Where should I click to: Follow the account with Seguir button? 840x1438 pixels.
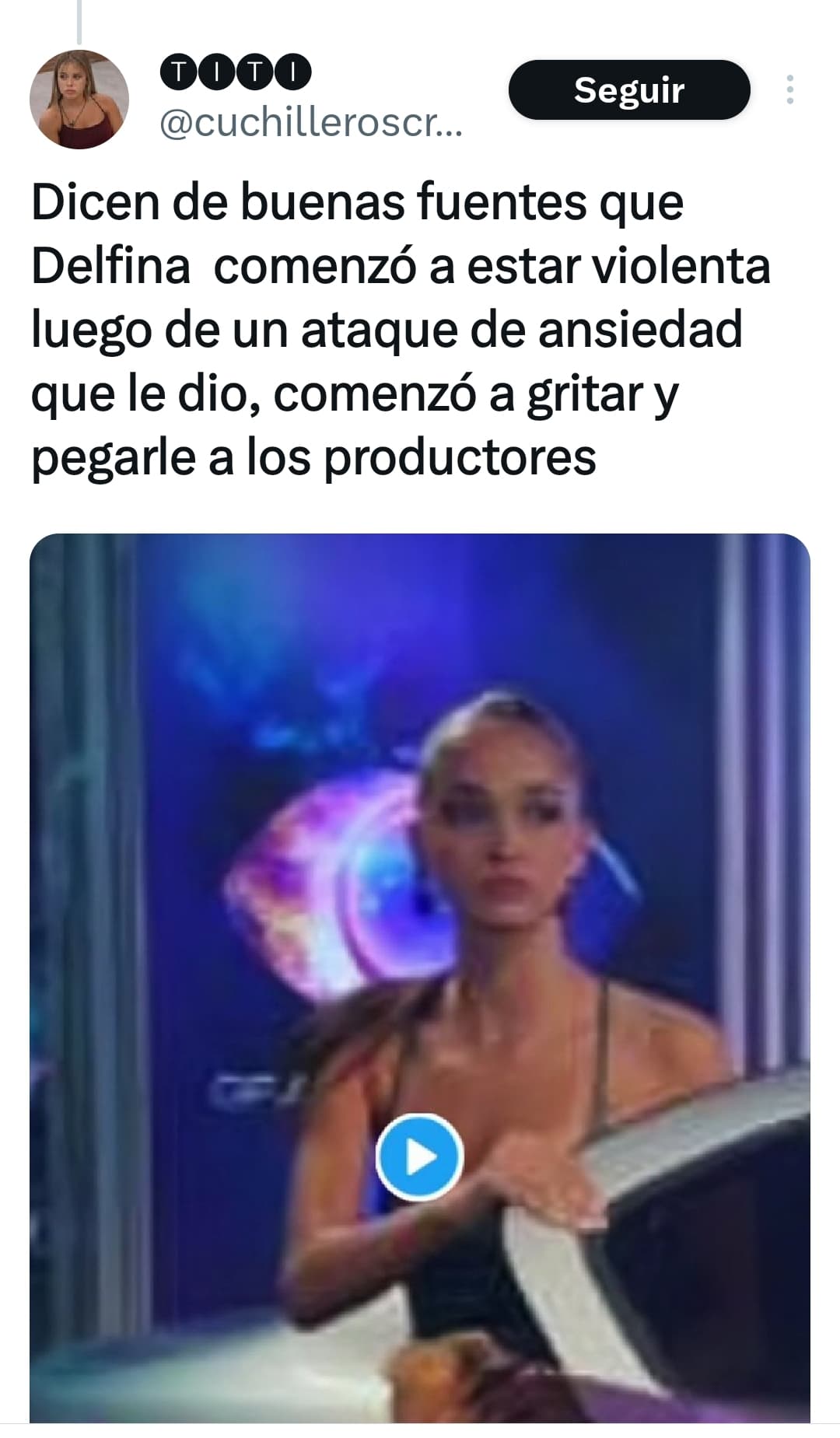coord(629,90)
